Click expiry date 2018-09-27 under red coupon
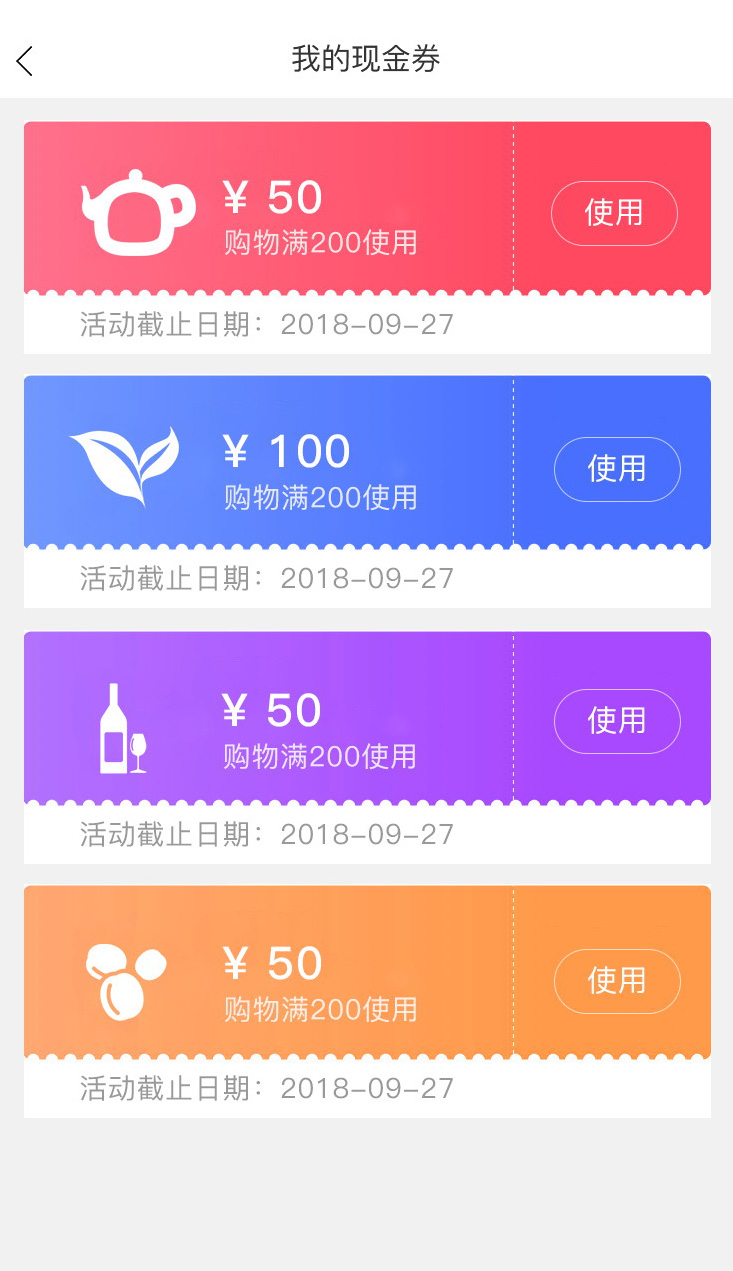Viewport: 733px width, 1271px height. 266,324
